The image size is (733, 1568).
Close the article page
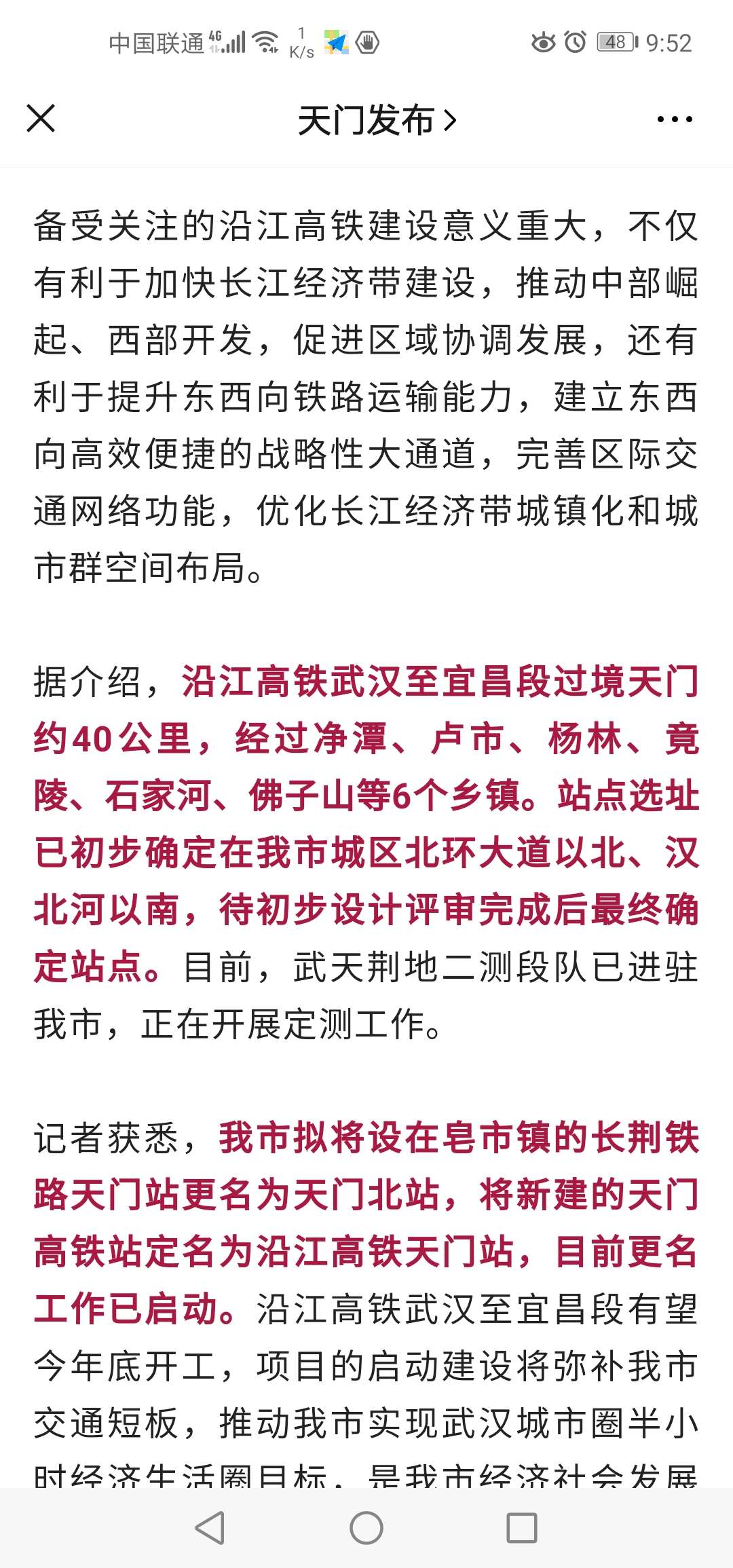[41, 119]
